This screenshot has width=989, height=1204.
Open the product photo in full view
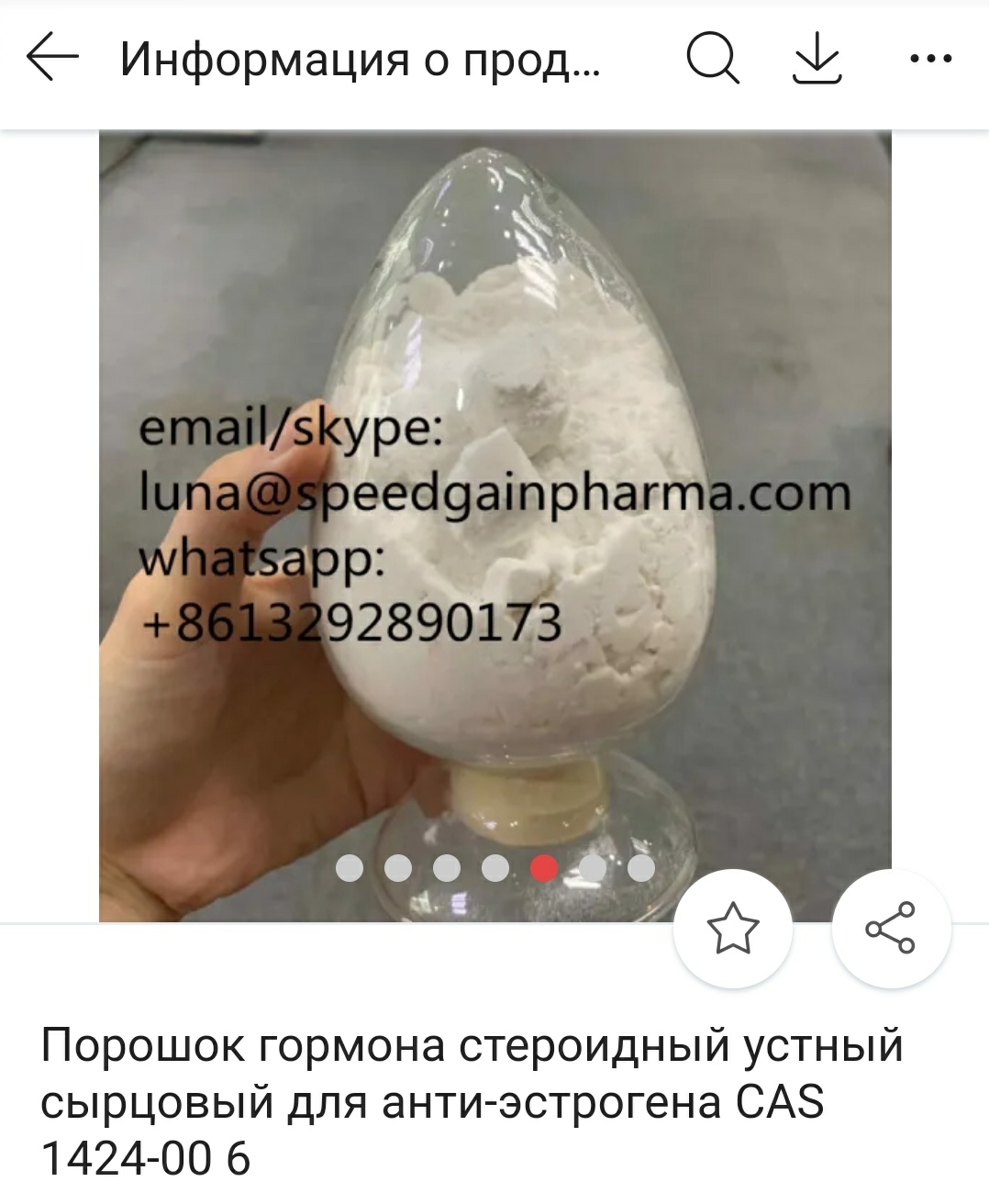click(x=495, y=459)
